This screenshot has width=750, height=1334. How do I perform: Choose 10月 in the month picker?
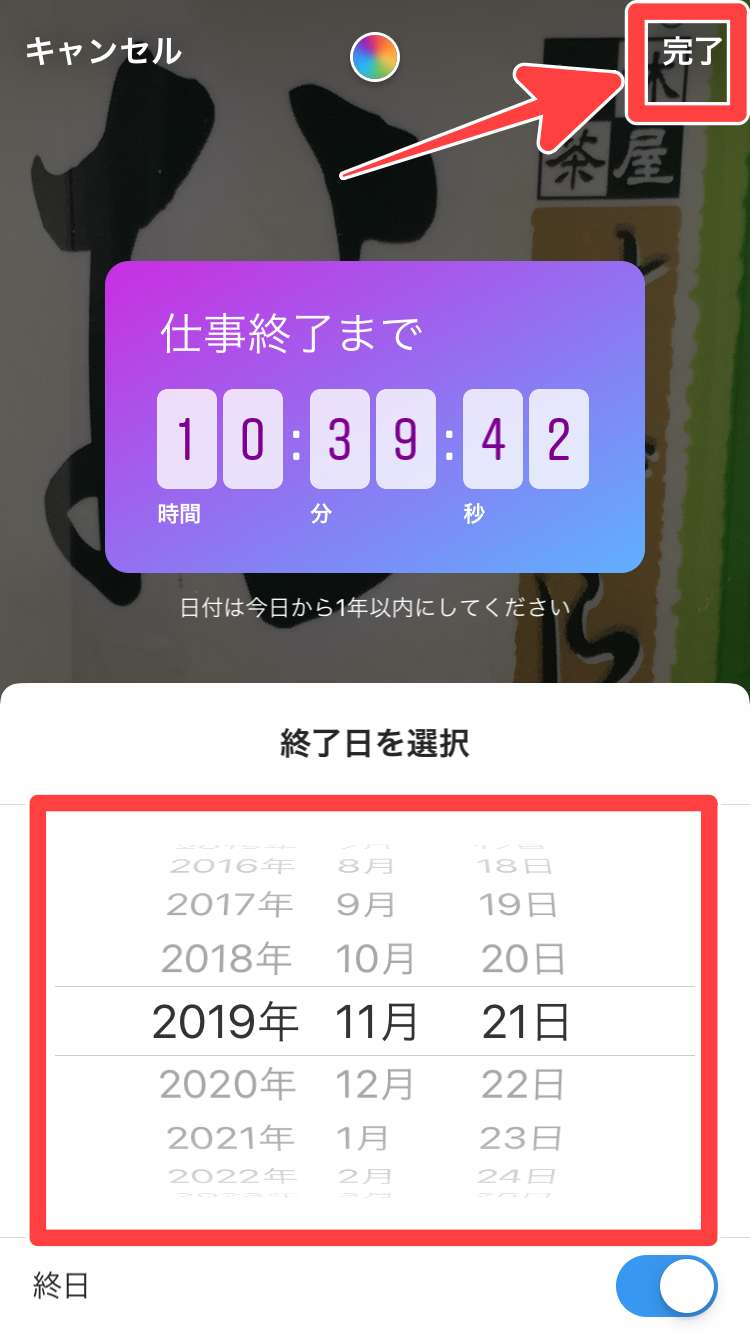pos(373,959)
